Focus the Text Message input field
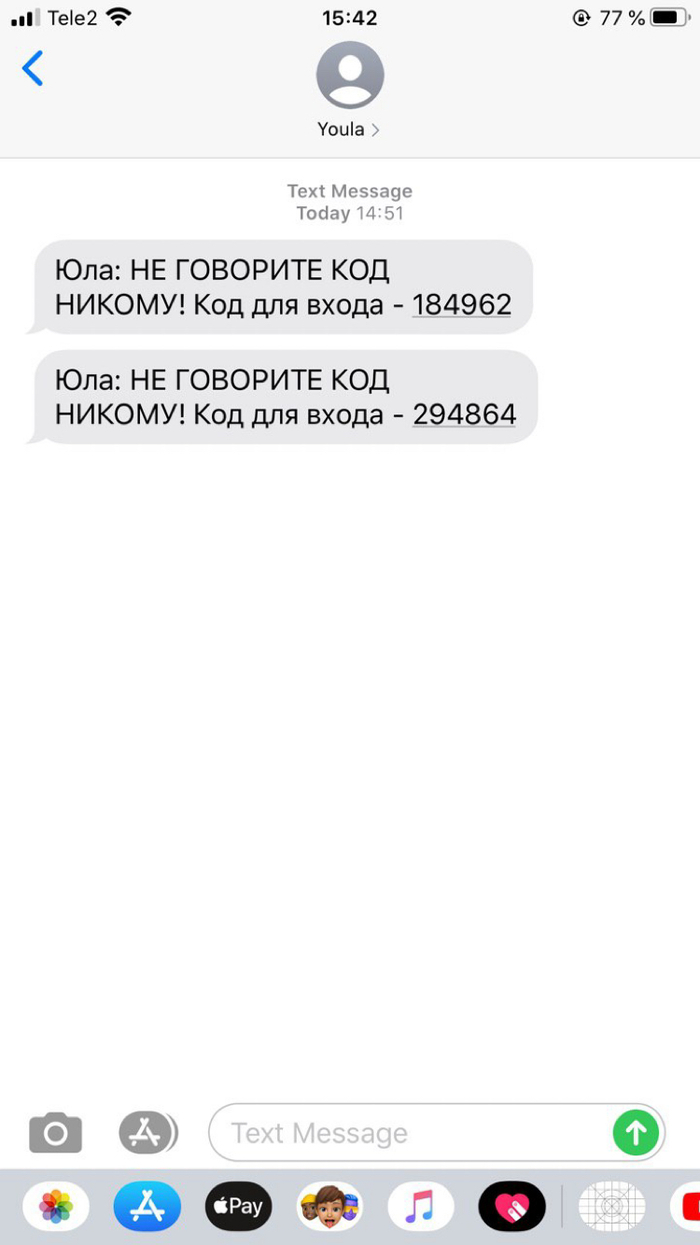The image size is (700, 1245). [410, 1133]
